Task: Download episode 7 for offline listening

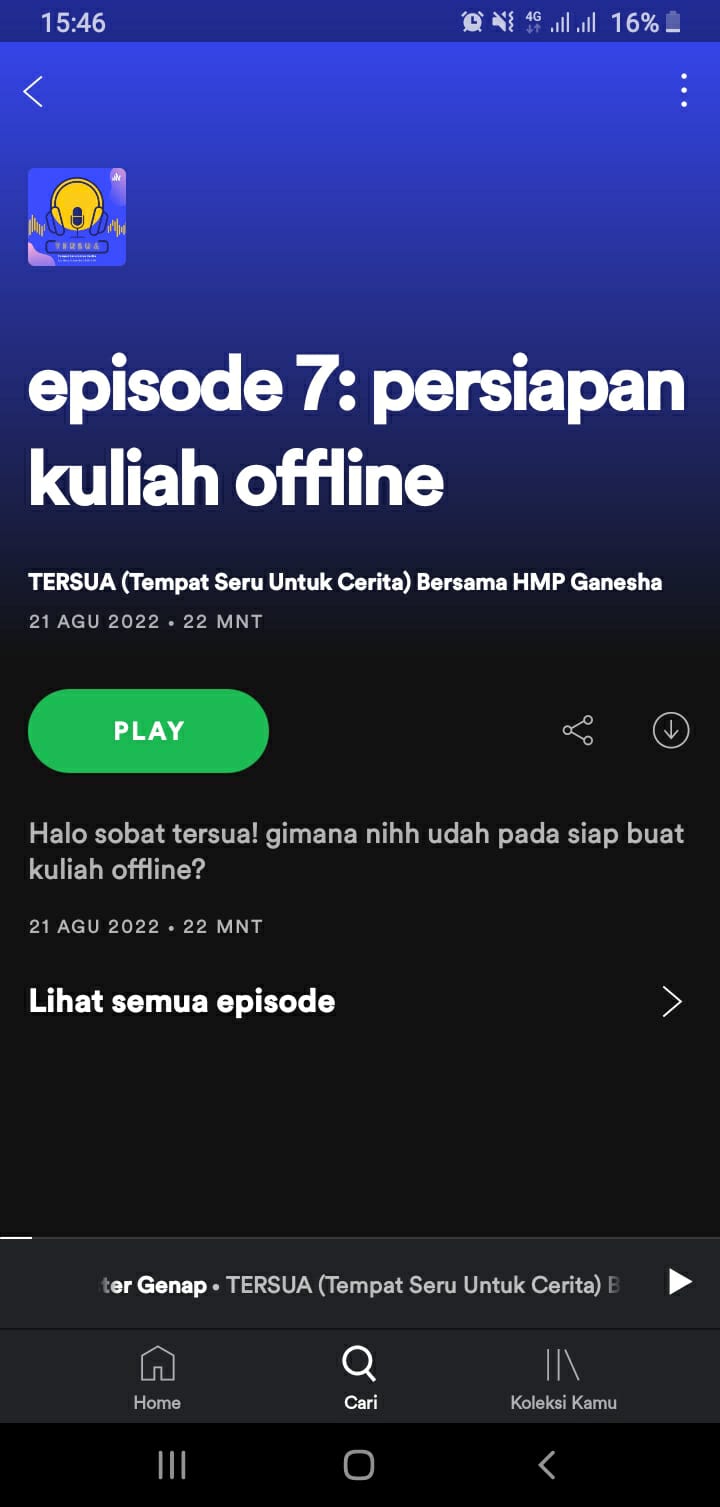Action: tap(671, 731)
